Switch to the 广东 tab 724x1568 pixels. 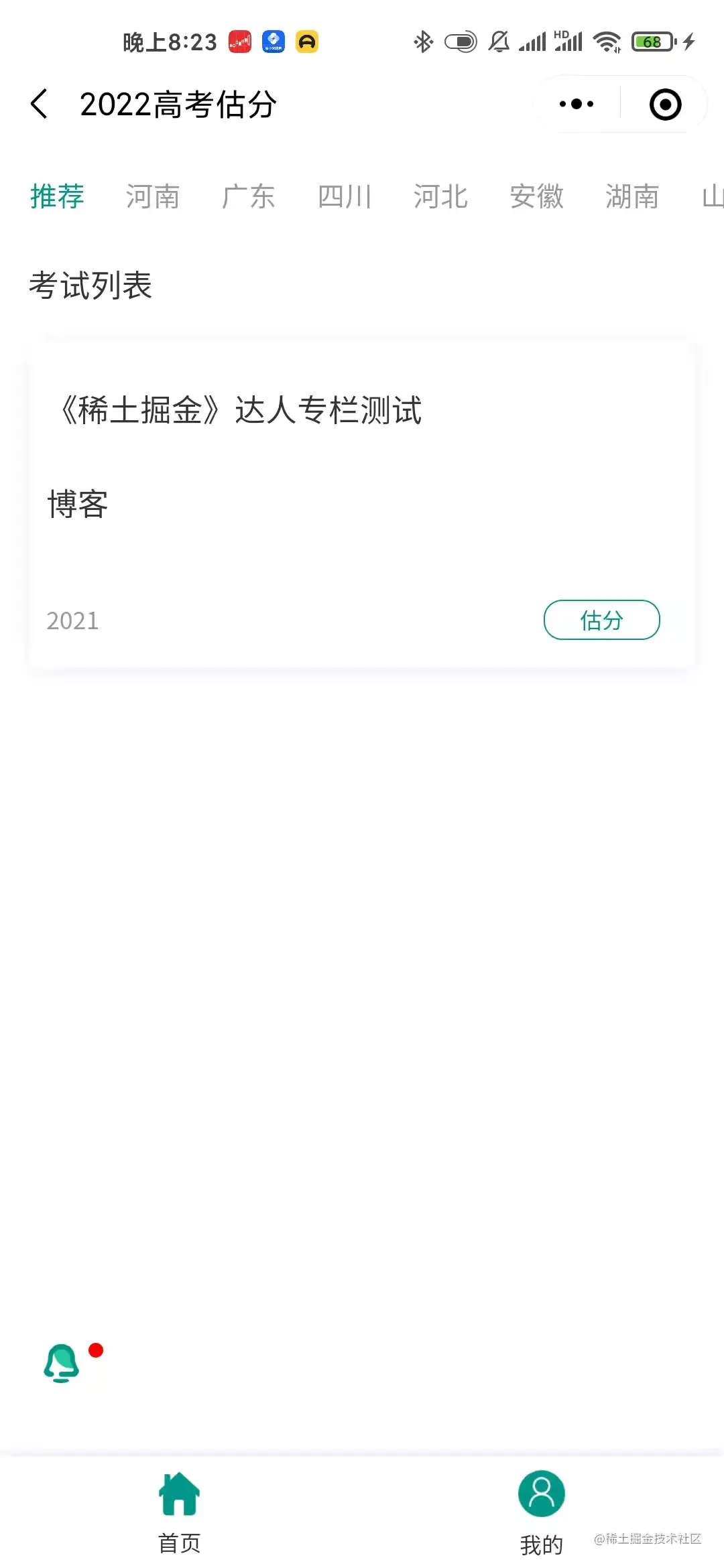(x=249, y=197)
